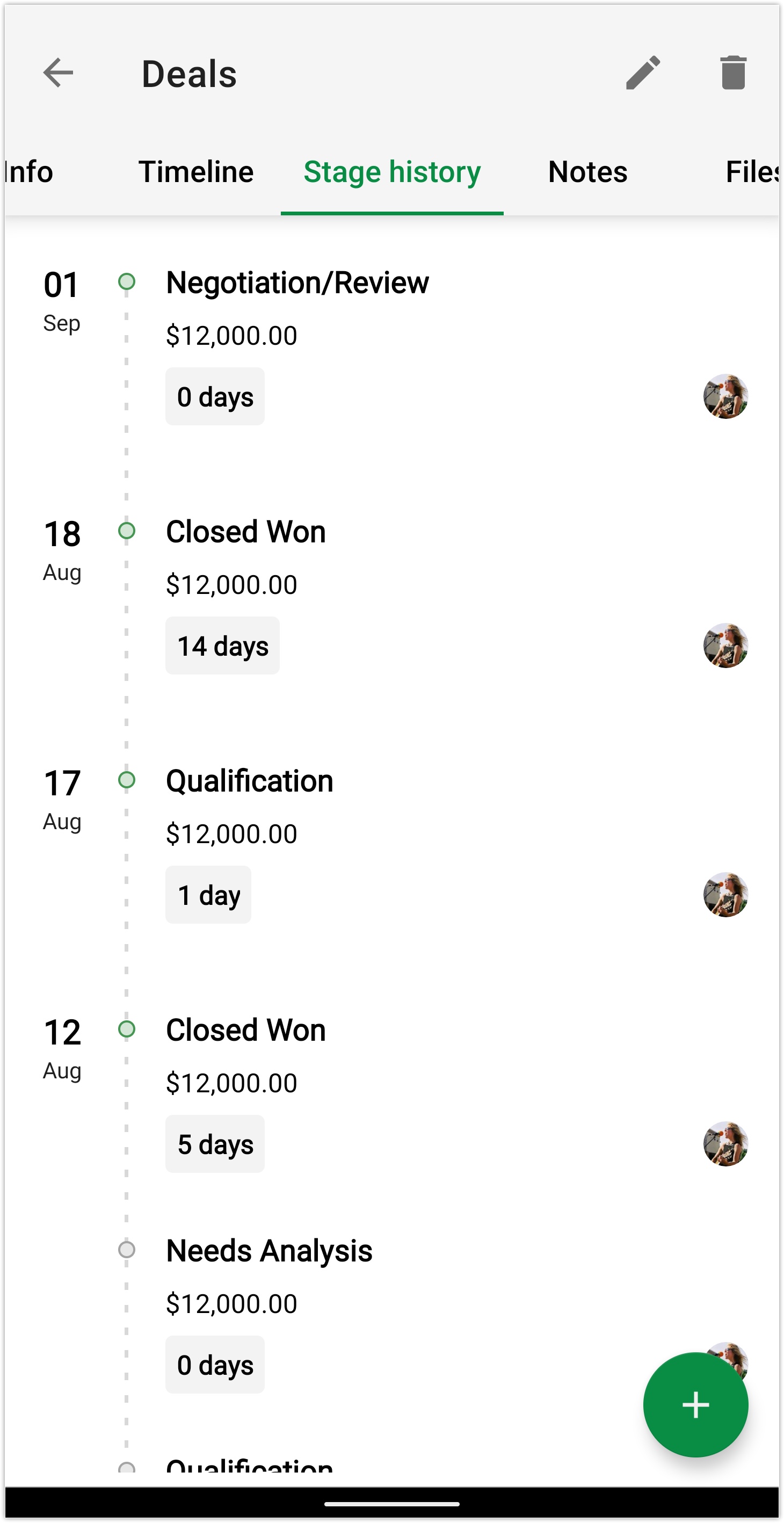Switch to the Timeline tab
Screen dimensions: 784x1523
195,172
